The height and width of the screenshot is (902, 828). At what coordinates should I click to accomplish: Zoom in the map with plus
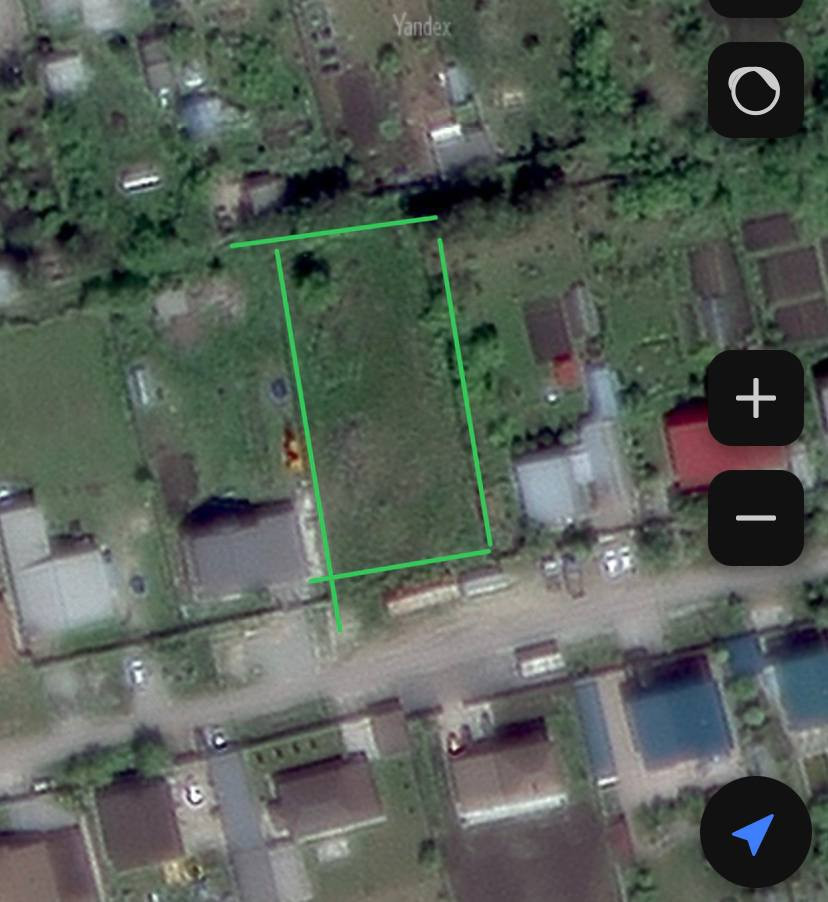click(755, 398)
